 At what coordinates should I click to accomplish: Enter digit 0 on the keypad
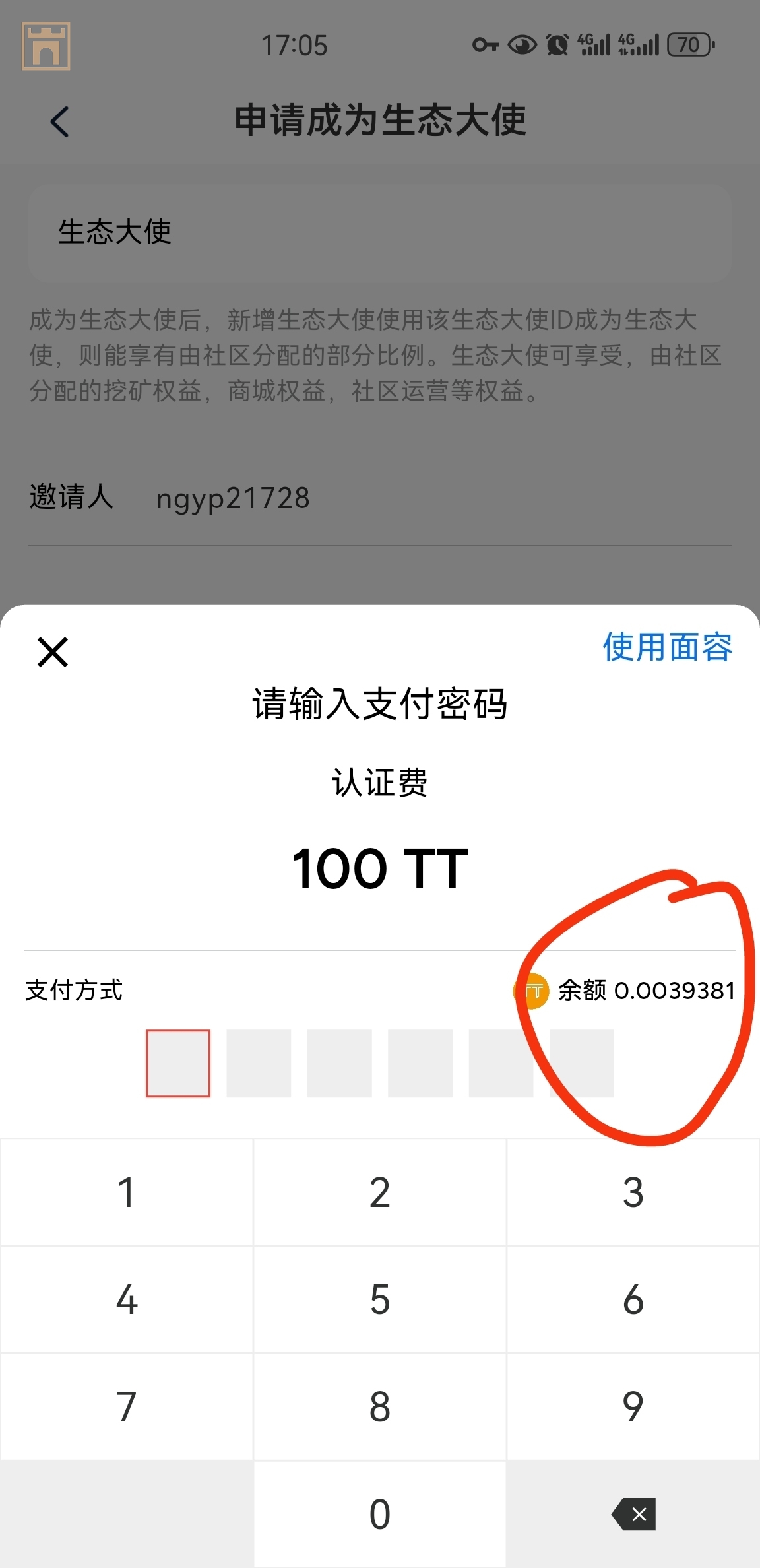click(380, 1514)
